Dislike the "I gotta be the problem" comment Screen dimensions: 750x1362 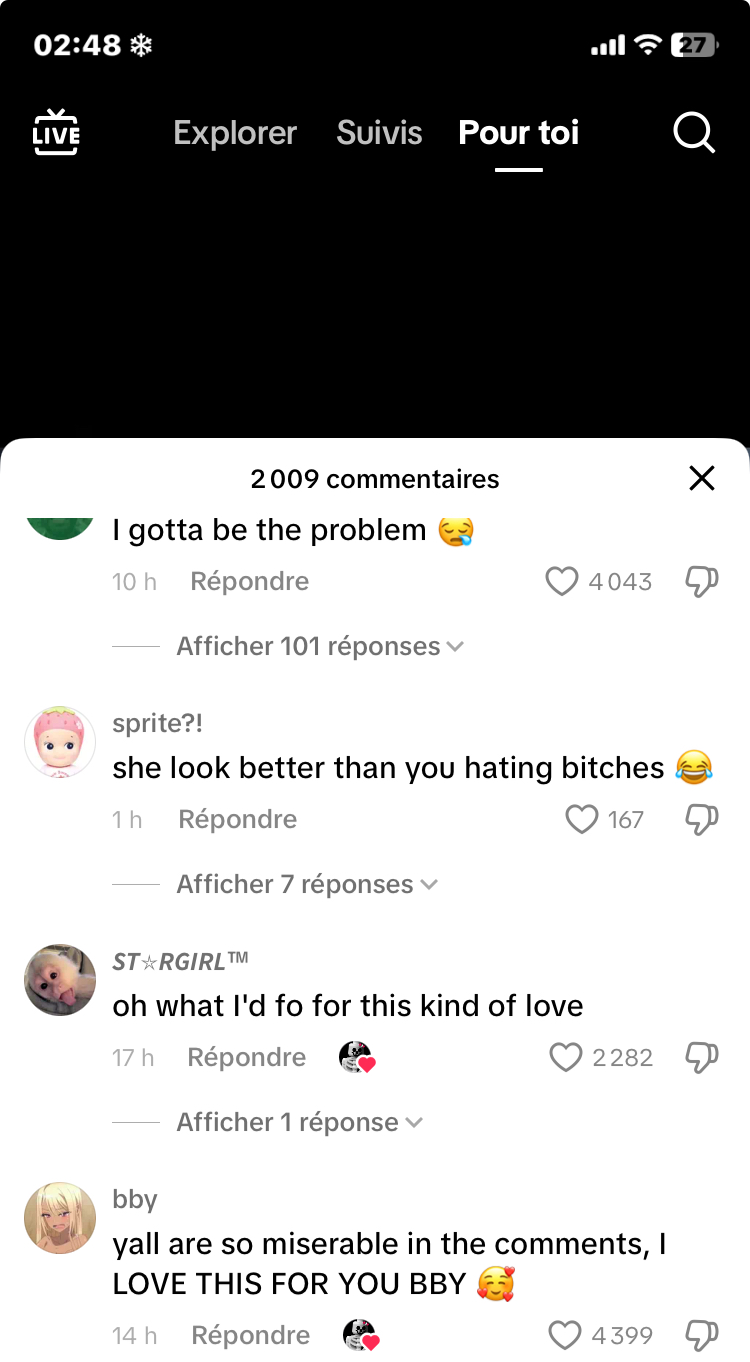point(702,582)
